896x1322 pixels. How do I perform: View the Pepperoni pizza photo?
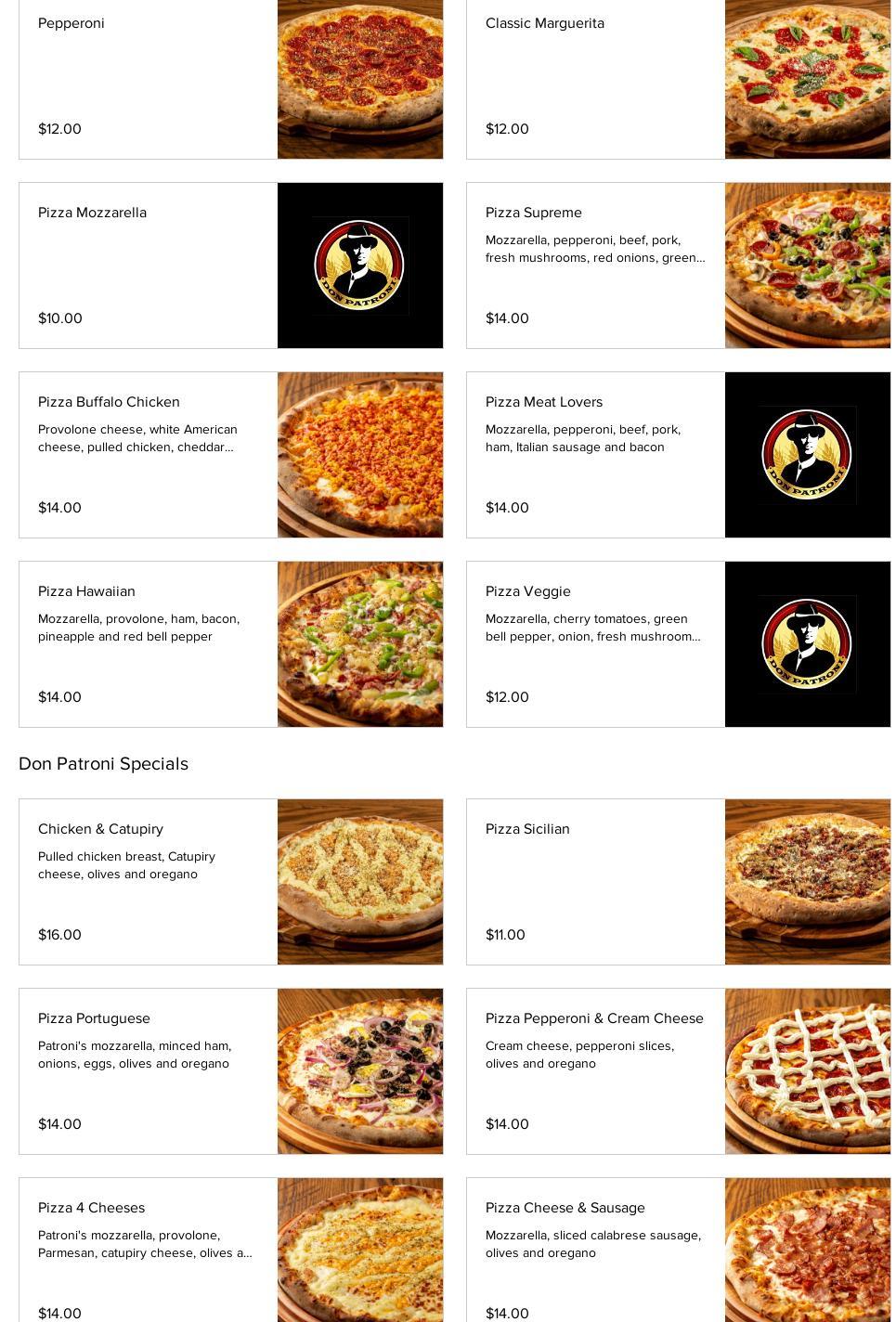[x=359, y=79]
